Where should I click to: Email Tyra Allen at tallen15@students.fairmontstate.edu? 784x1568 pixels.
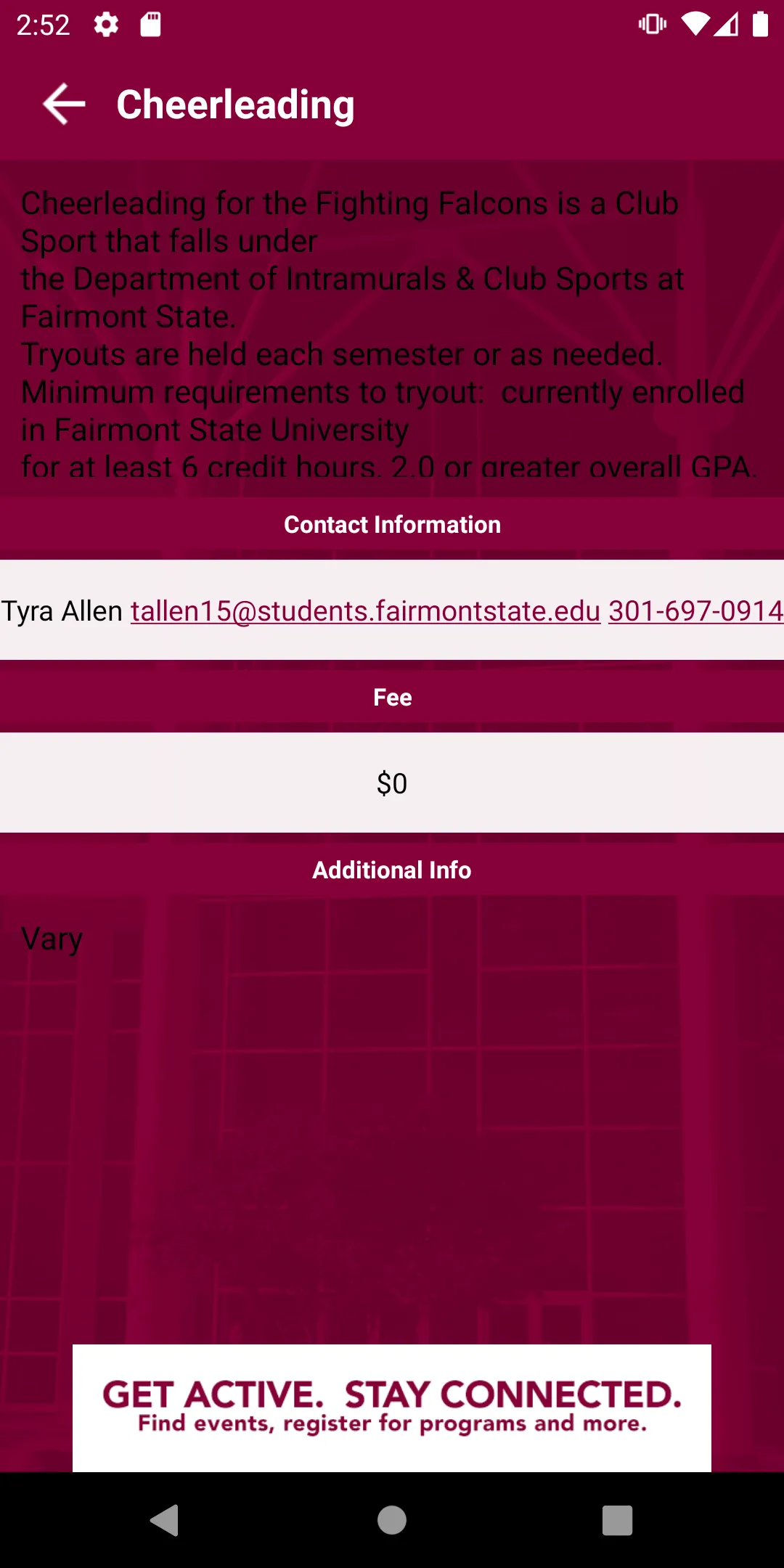click(365, 611)
